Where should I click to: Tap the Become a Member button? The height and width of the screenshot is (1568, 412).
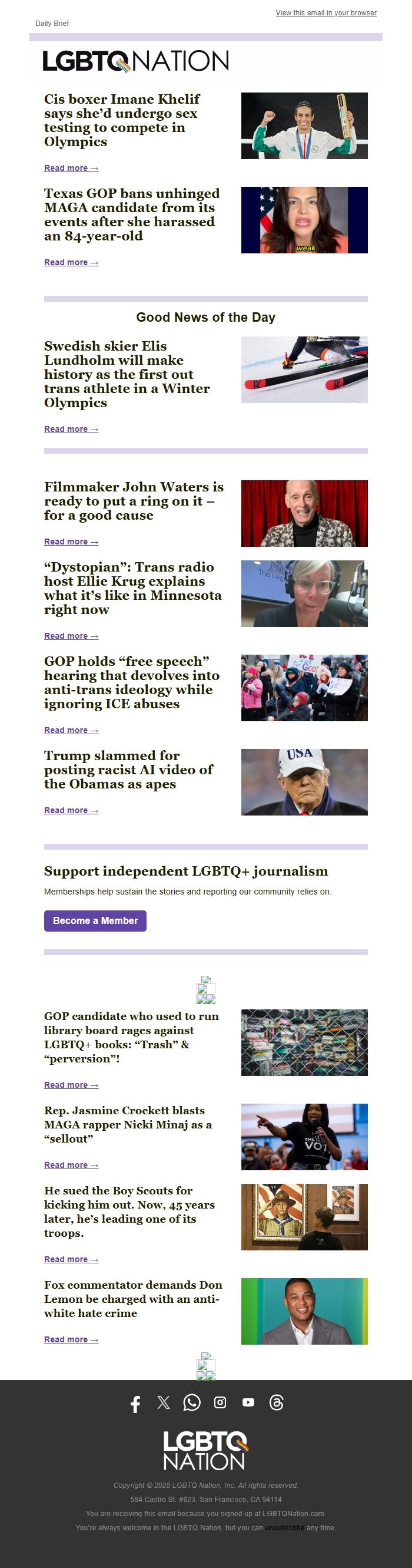pos(95,920)
